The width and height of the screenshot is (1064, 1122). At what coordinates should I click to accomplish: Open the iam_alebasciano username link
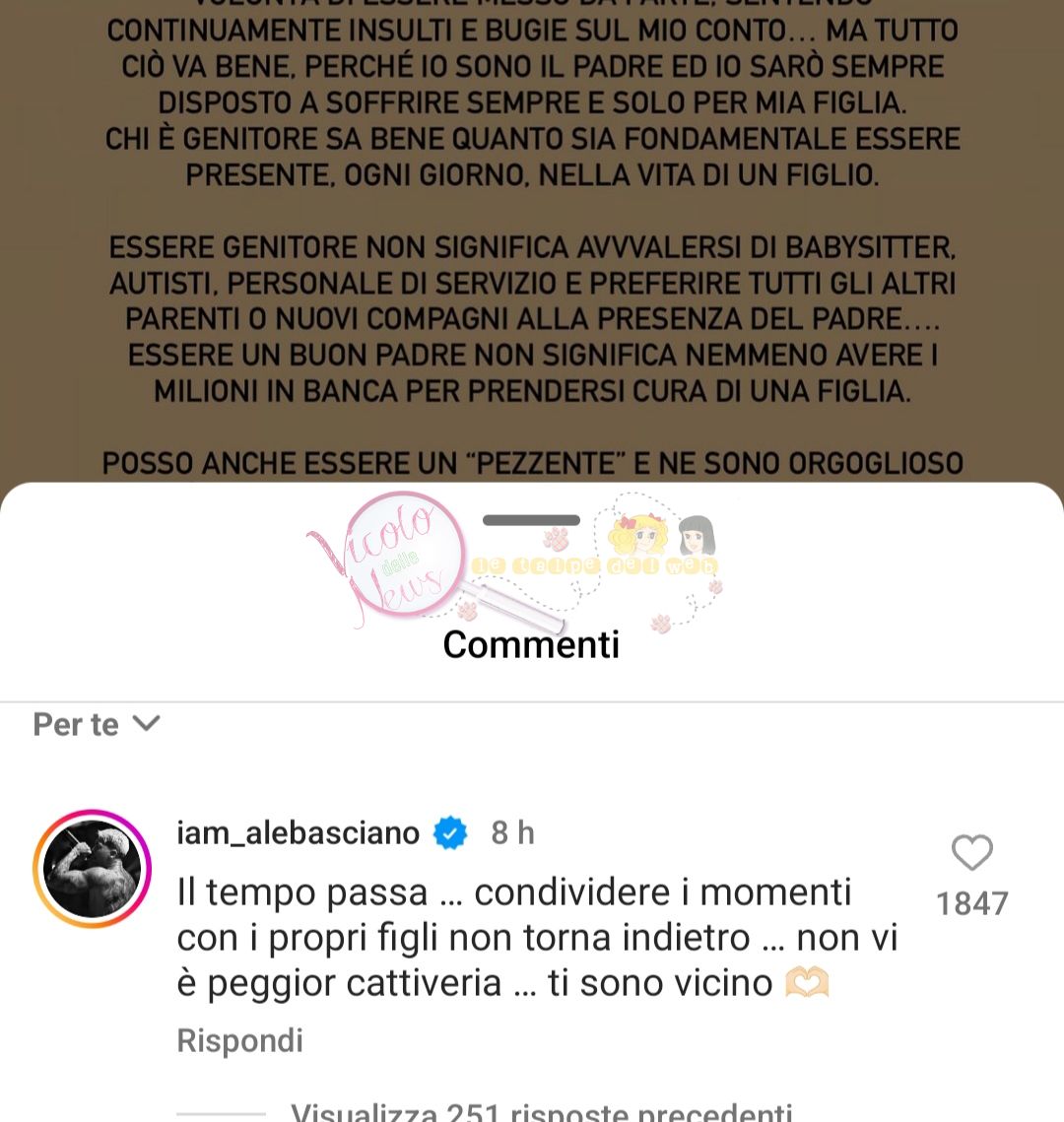(x=298, y=833)
